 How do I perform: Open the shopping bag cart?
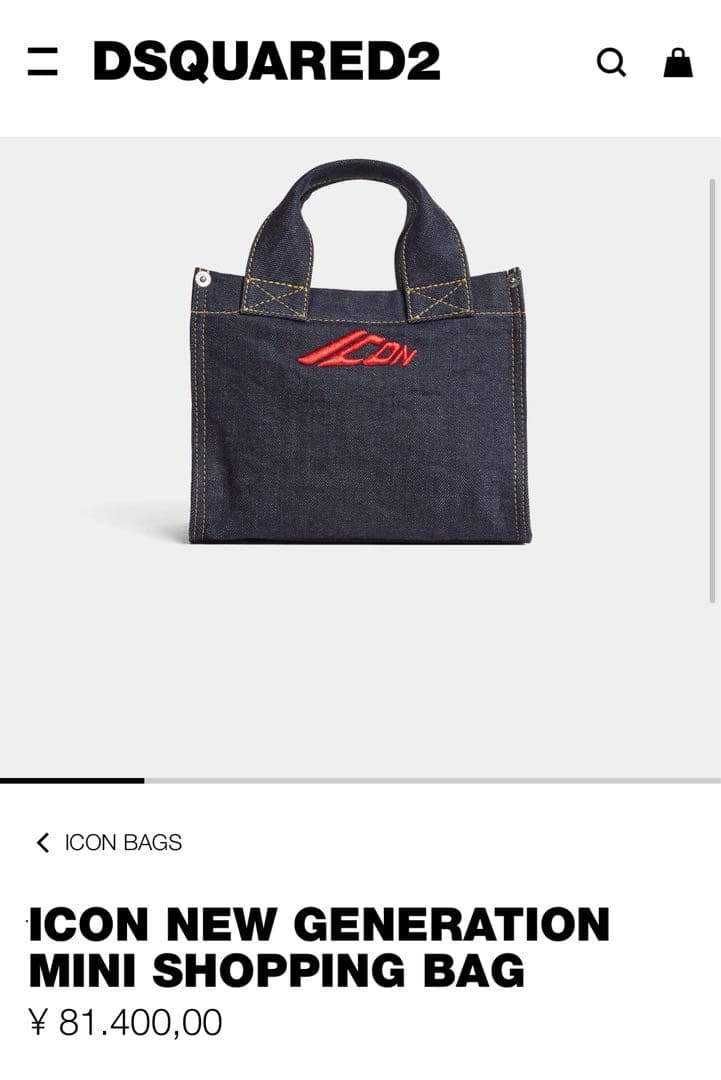[x=678, y=62]
